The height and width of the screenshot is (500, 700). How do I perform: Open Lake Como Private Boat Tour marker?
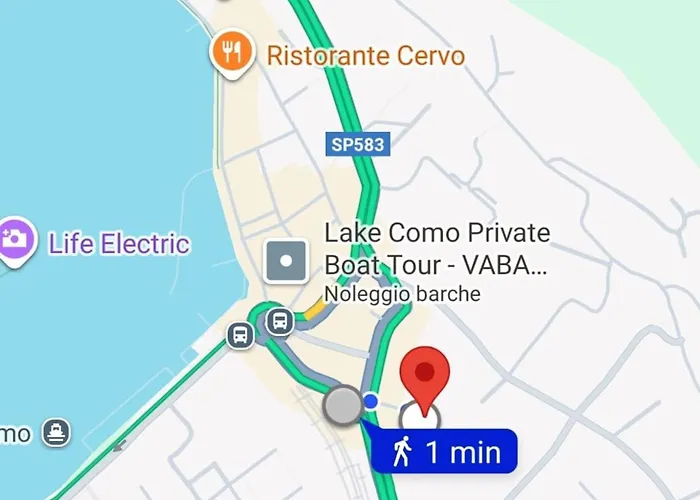click(x=287, y=262)
